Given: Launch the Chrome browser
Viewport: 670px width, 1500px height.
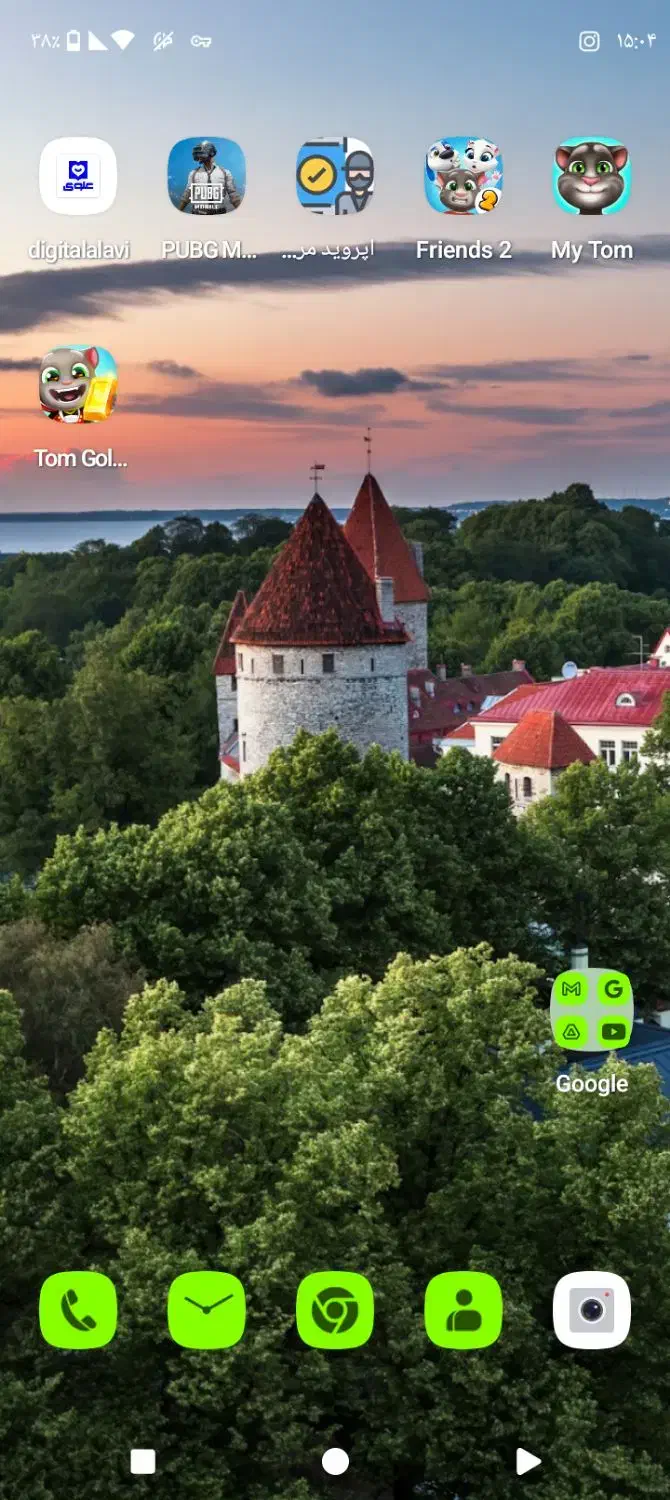Looking at the screenshot, I should 335,1310.
